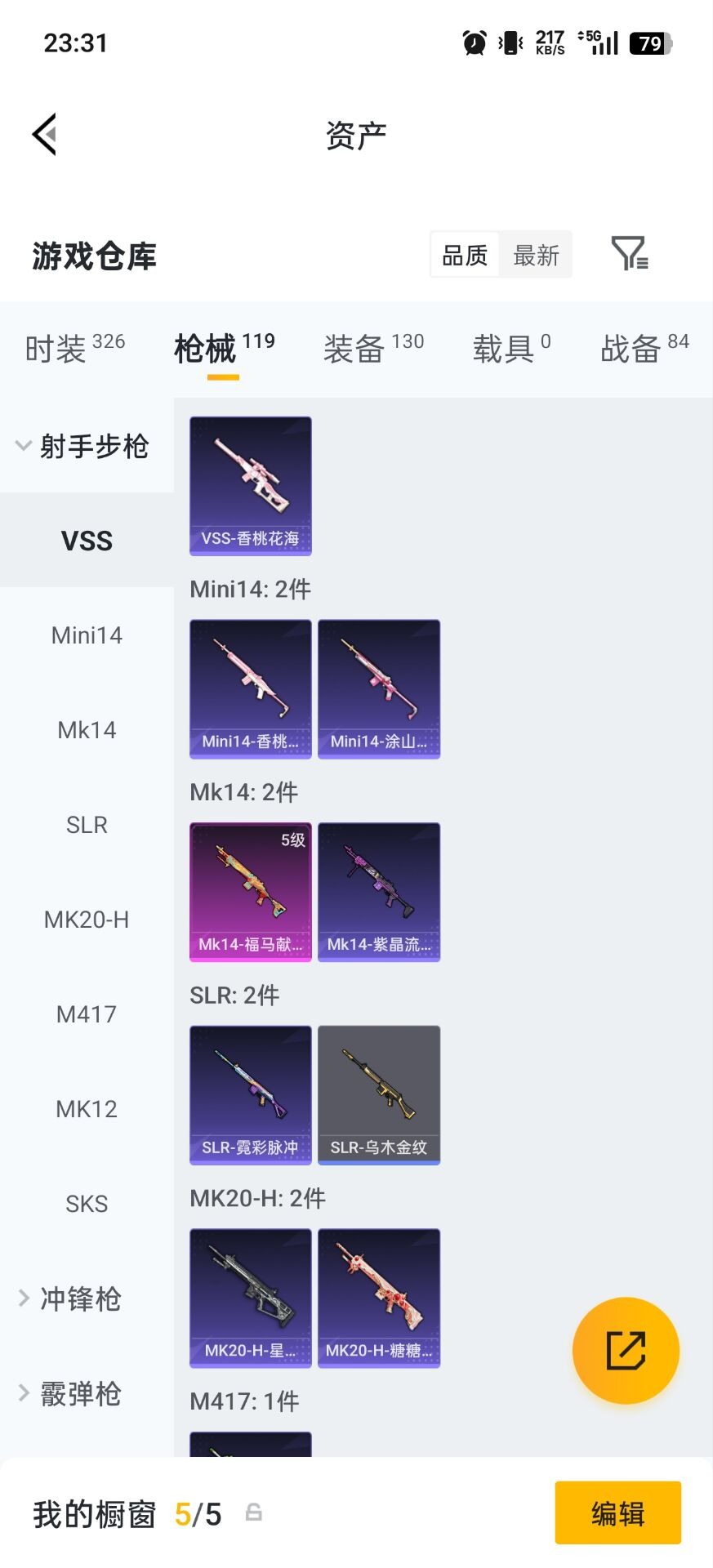Viewport: 713px width, 1568px height.
Task: Click the 编辑 button at bottom
Action: (618, 1512)
